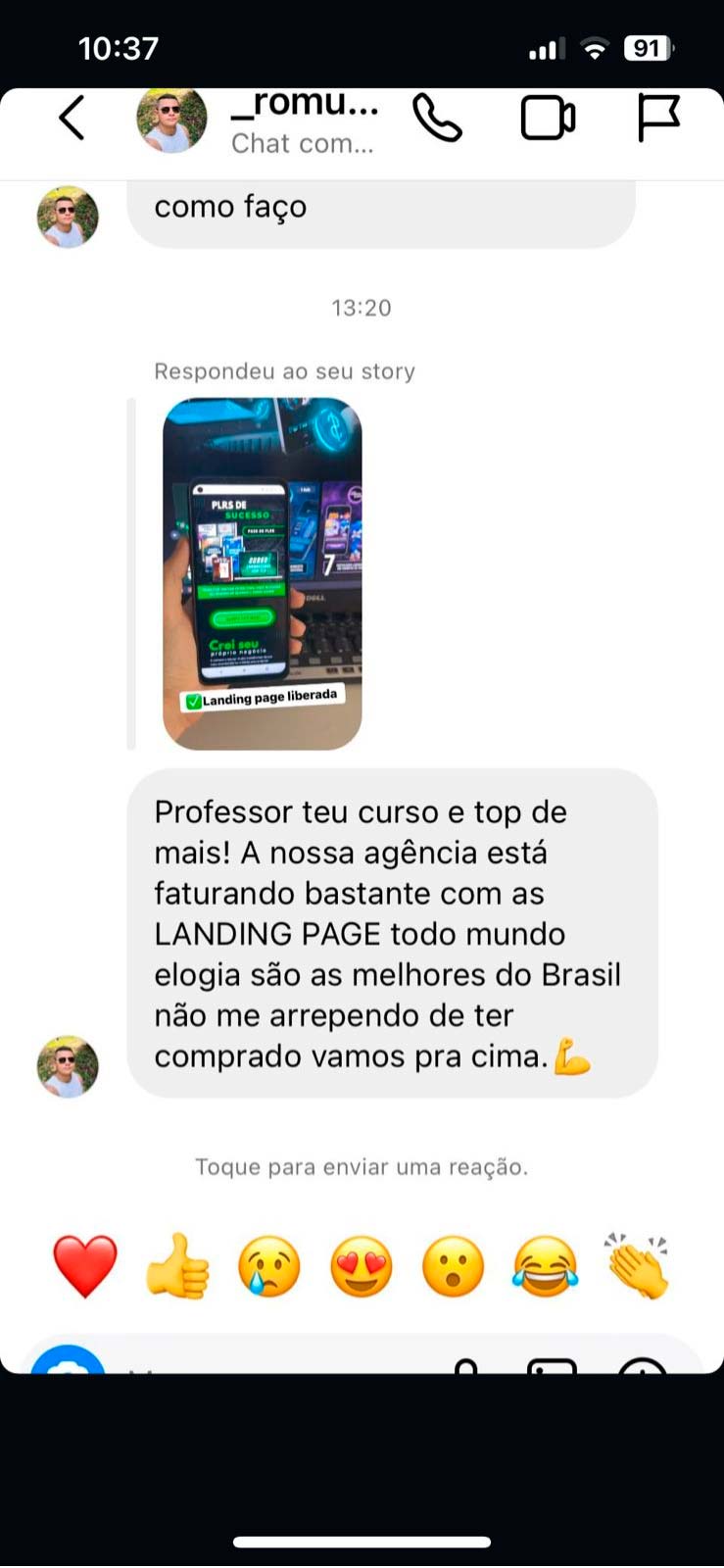Image resolution: width=724 pixels, height=1568 pixels.
Task: React with the thumbs up emoji
Action: click(x=177, y=1266)
